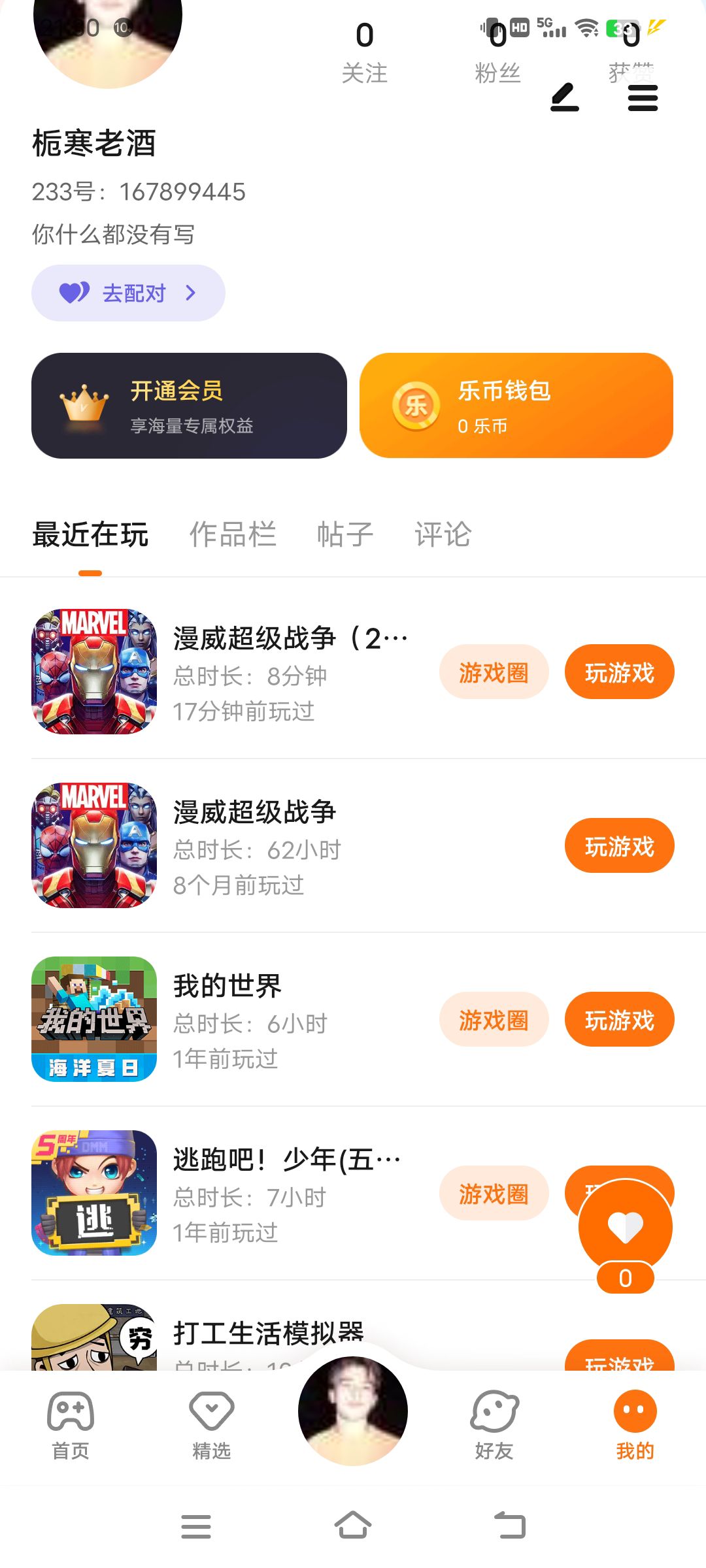Select the 最近在玩 tab

coord(90,534)
